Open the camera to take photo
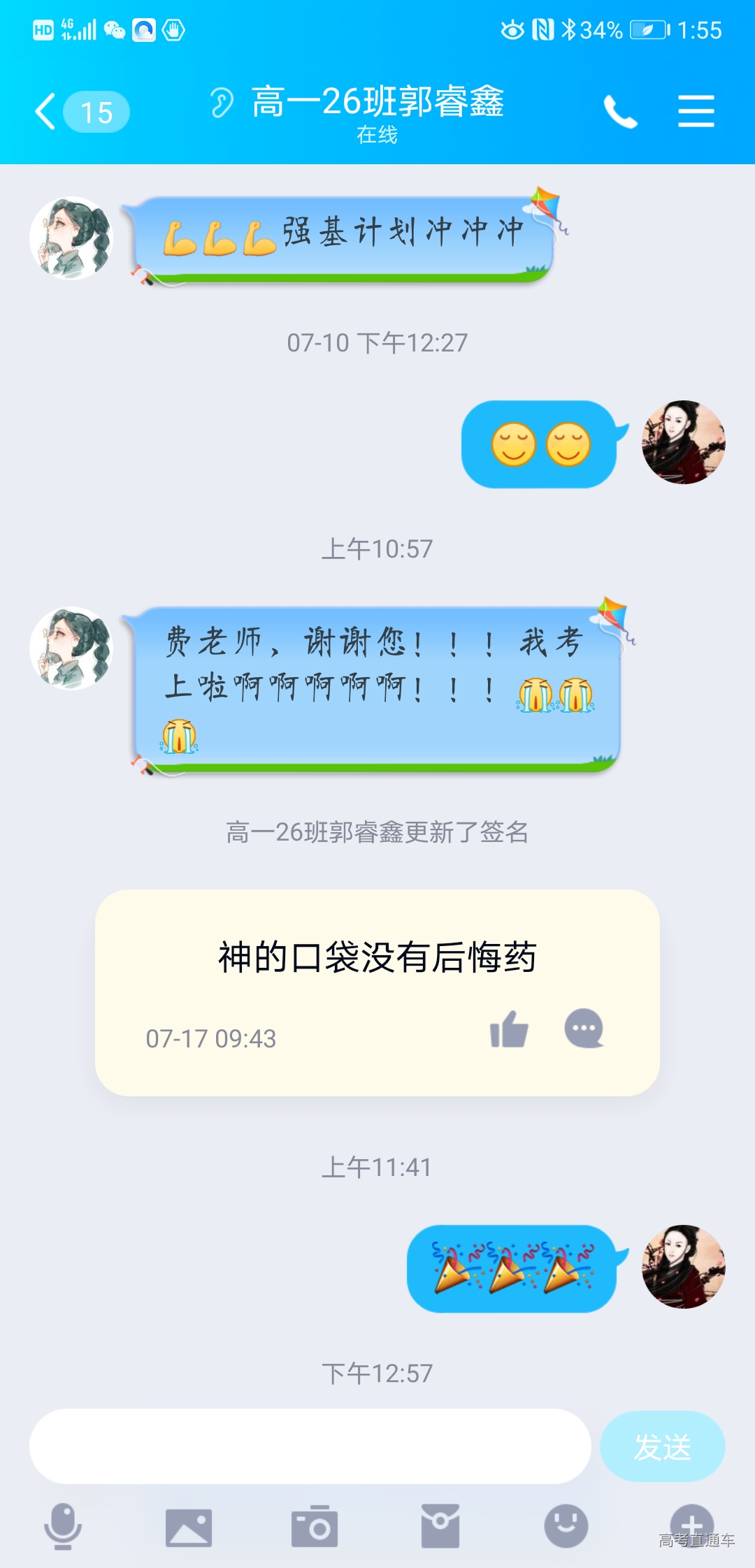This screenshot has height=1568, width=755. click(315, 1526)
